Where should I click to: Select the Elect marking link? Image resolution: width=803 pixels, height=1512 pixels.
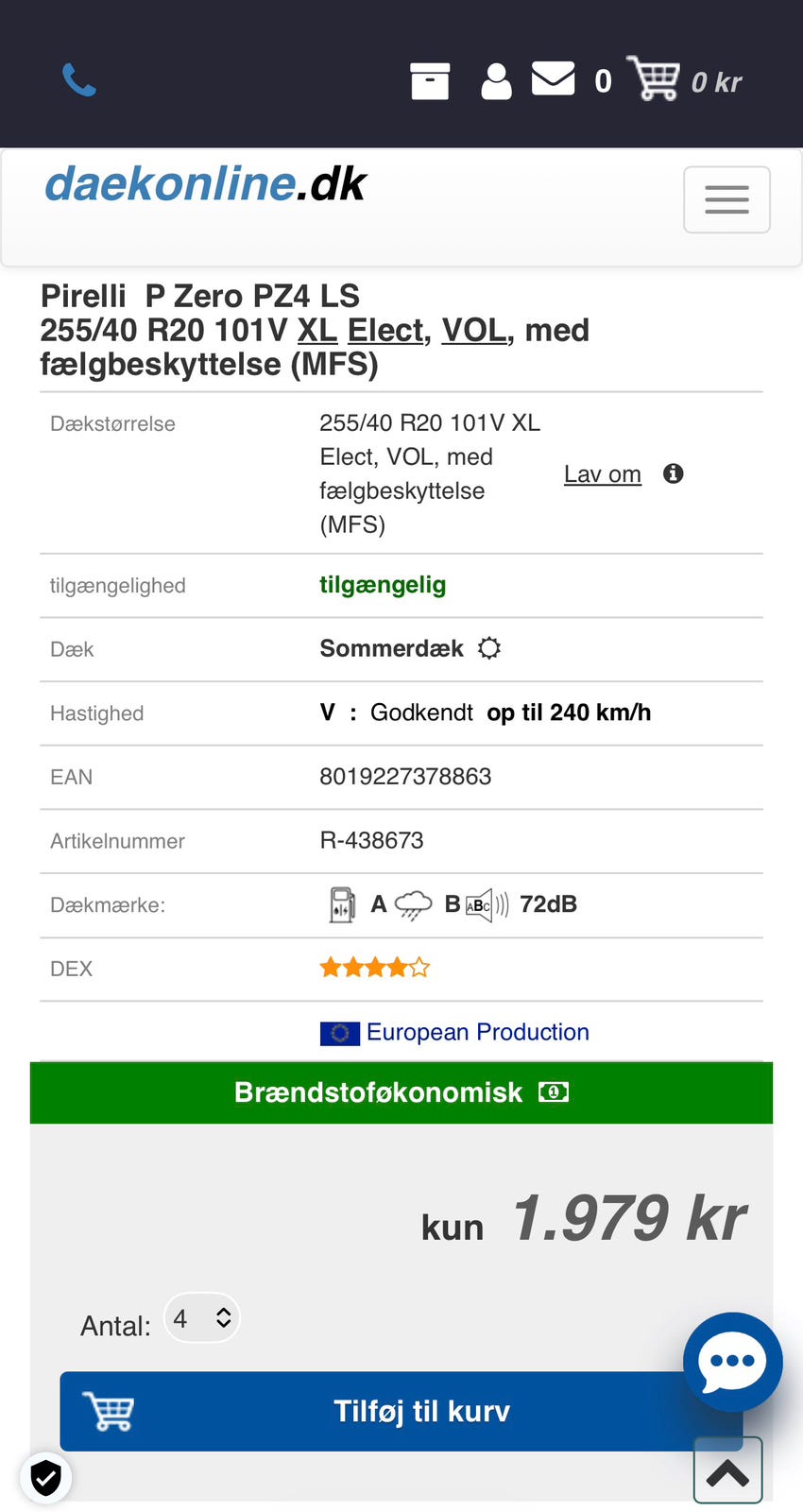[x=384, y=330]
